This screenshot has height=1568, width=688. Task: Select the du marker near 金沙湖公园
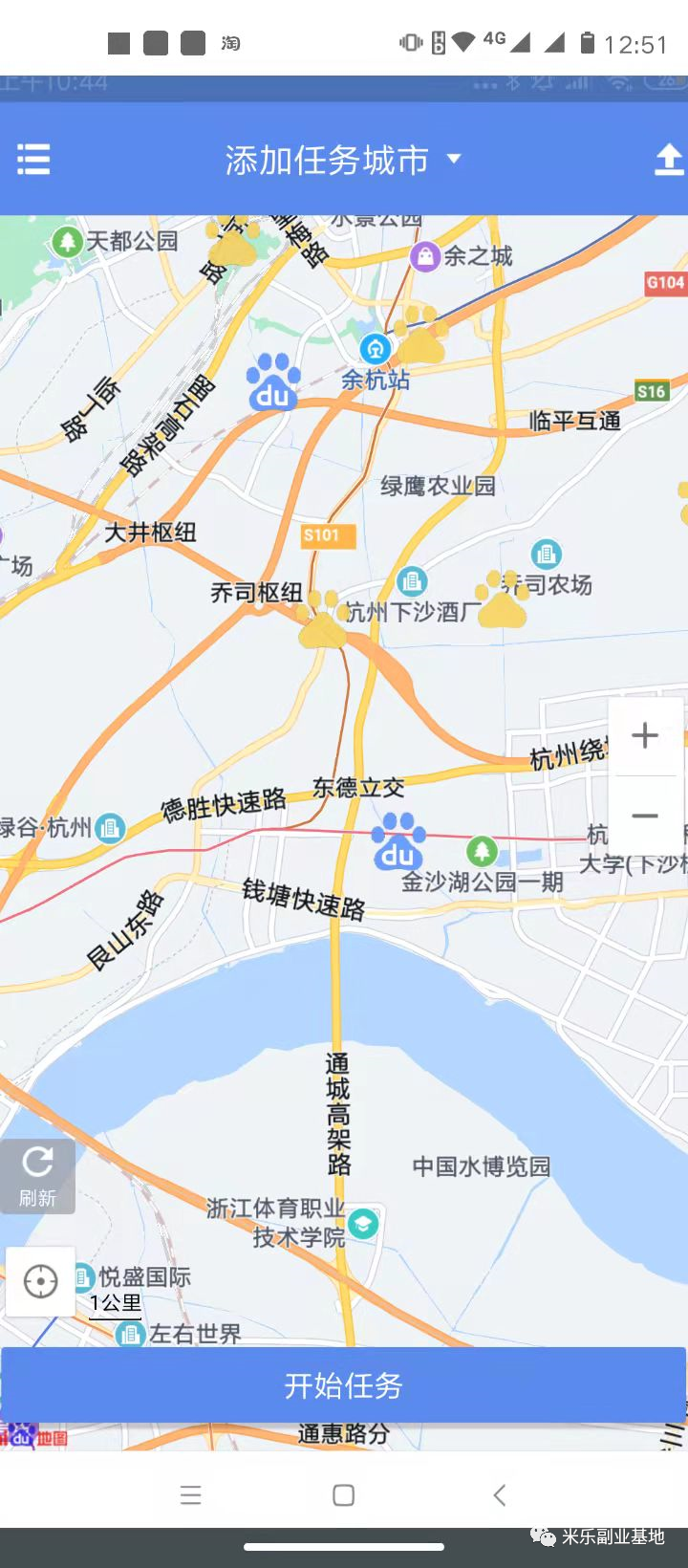(x=398, y=841)
